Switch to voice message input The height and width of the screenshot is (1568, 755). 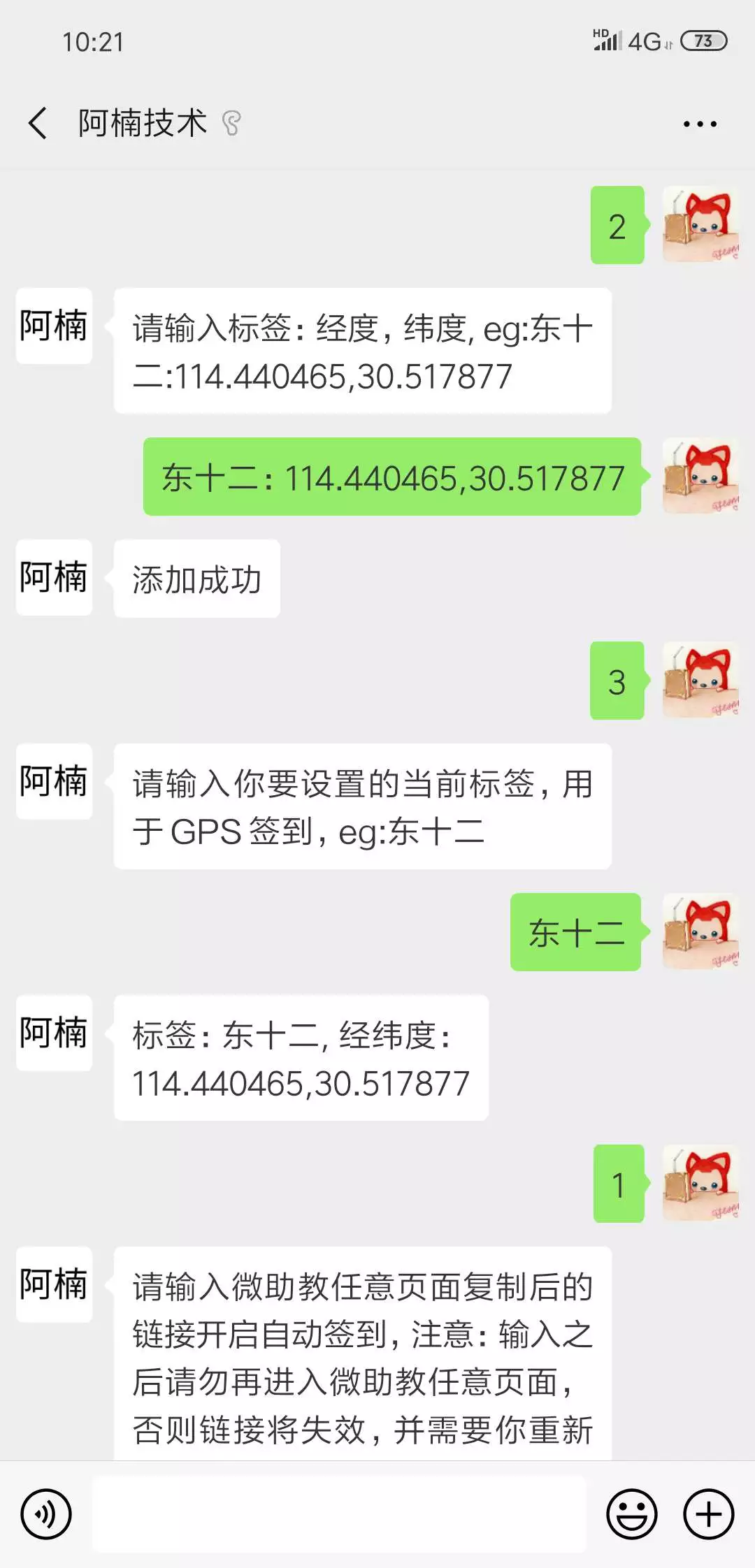click(x=46, y=1514)
